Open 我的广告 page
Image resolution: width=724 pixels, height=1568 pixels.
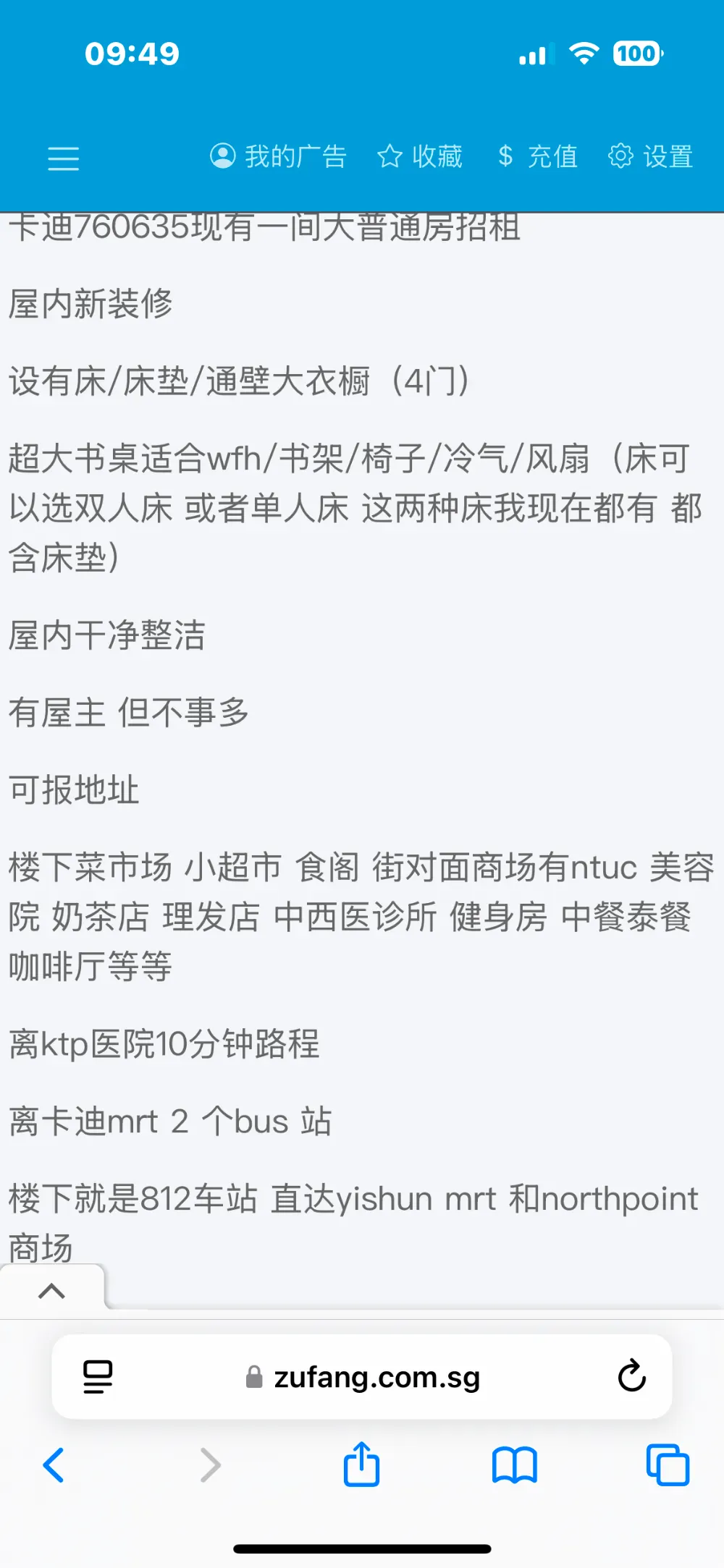278,156
